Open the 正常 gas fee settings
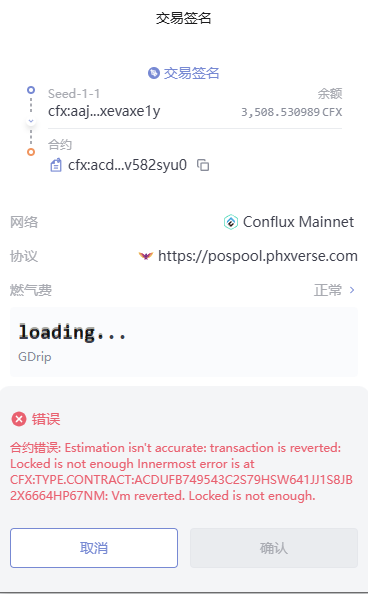 (x=335, y=290)
